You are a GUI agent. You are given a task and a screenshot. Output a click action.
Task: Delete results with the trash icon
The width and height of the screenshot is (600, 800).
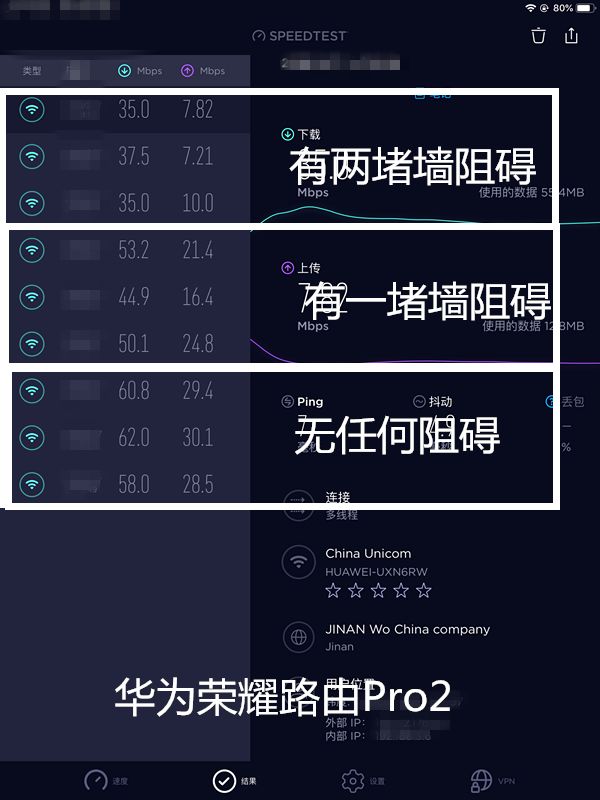coord(539,36)
